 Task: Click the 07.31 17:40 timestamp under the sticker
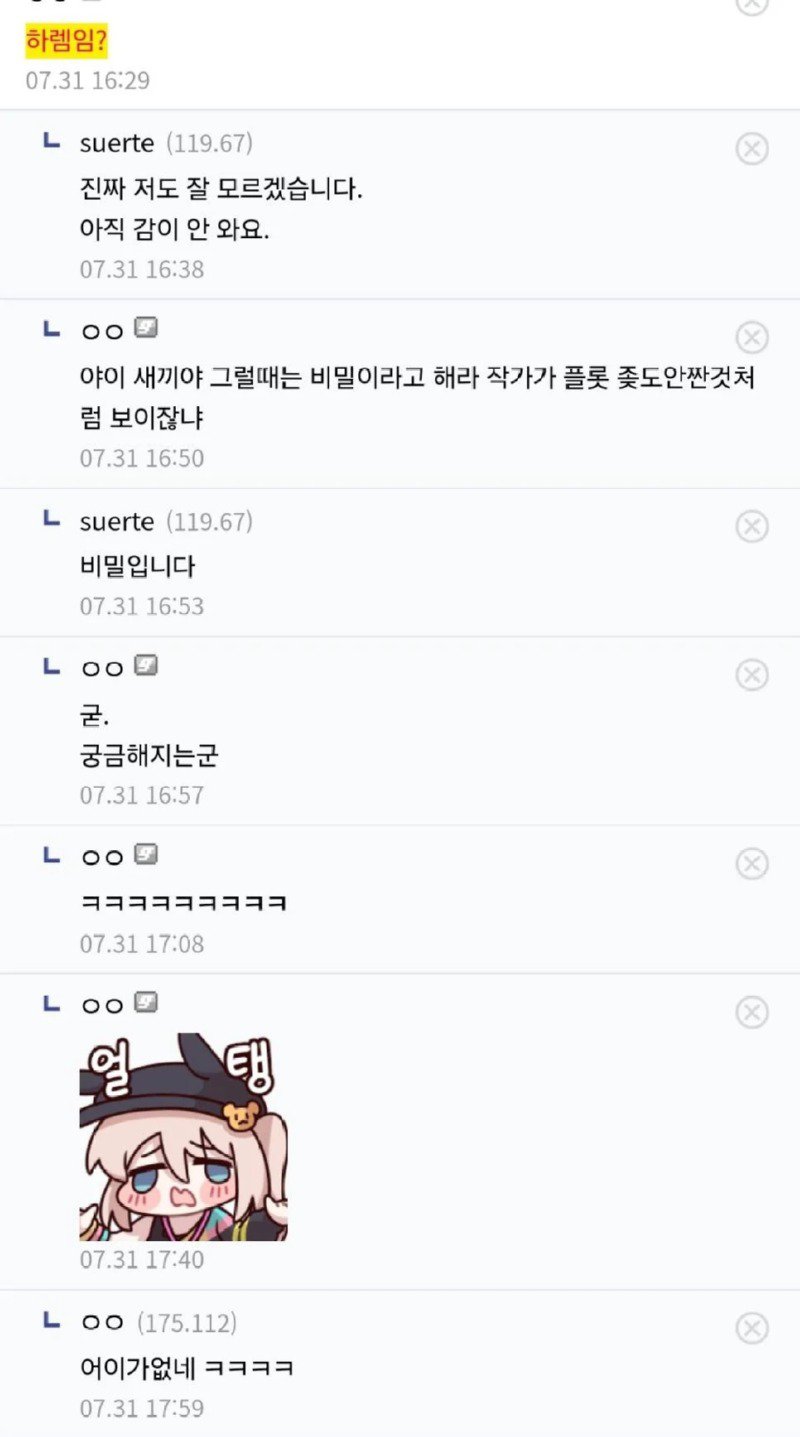140,1260
